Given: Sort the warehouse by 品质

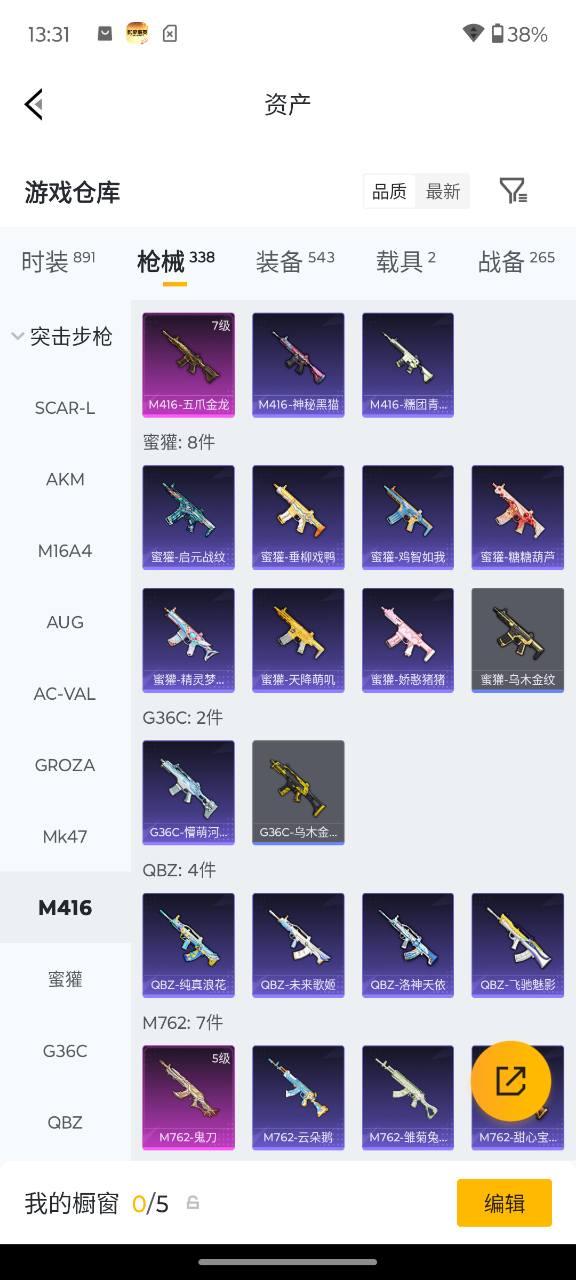Looking at the screenshot, I should 389,191.
